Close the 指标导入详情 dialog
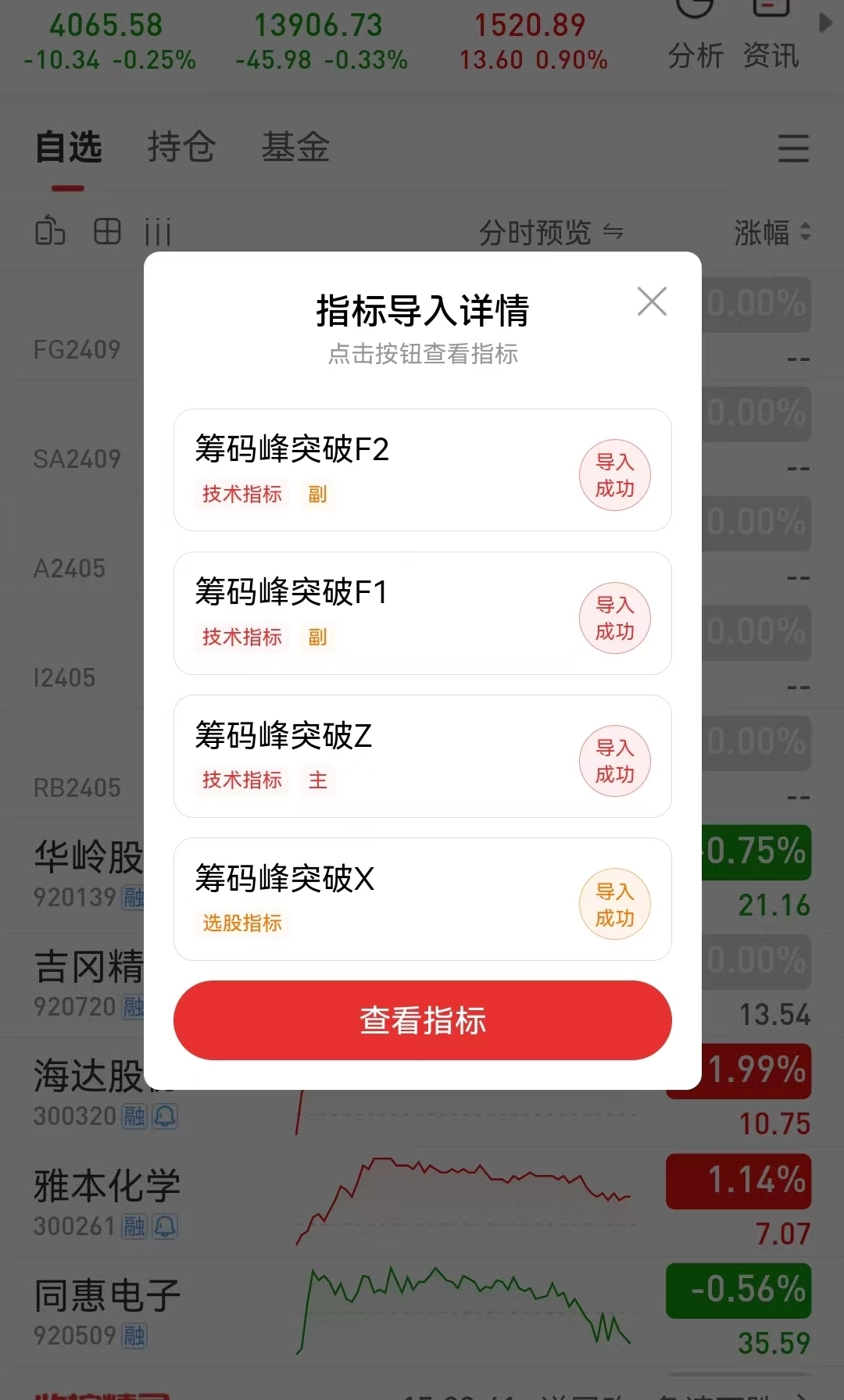This screenshot has width=844, height=1400. point(652,301)
